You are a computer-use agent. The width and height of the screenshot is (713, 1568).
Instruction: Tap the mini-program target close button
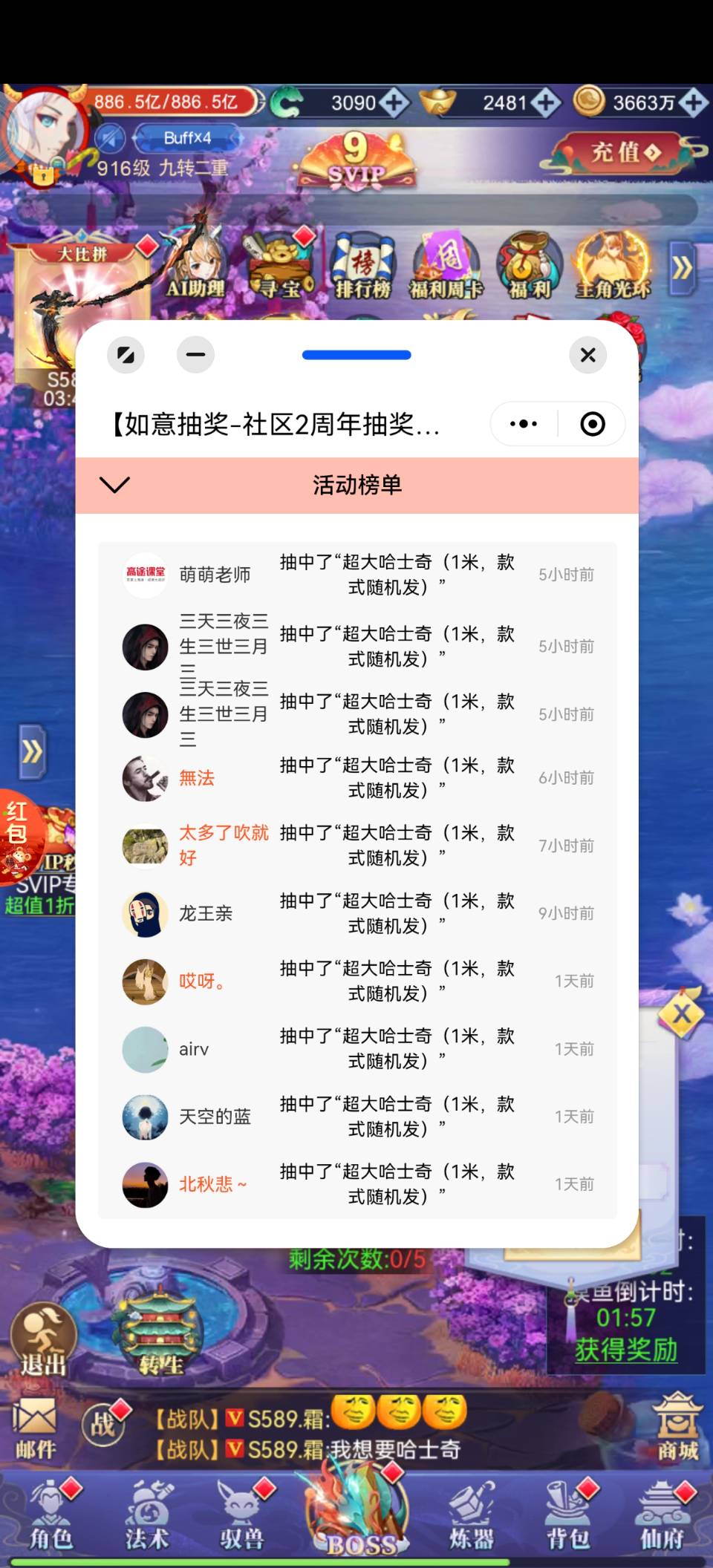pyautogui.click(x=592, y=424)
